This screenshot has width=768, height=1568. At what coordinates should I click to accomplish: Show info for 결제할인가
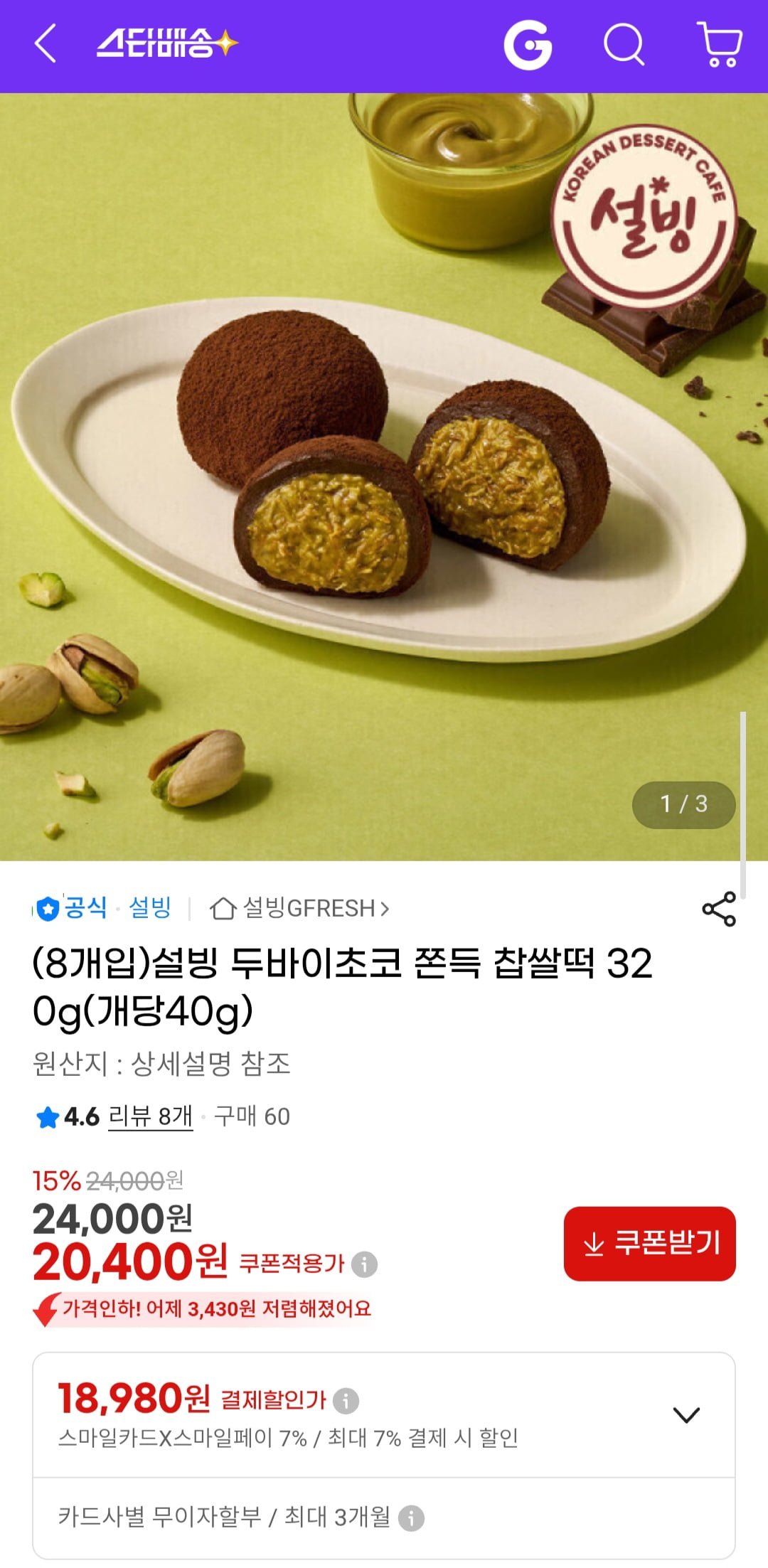tap(346, 1400)
